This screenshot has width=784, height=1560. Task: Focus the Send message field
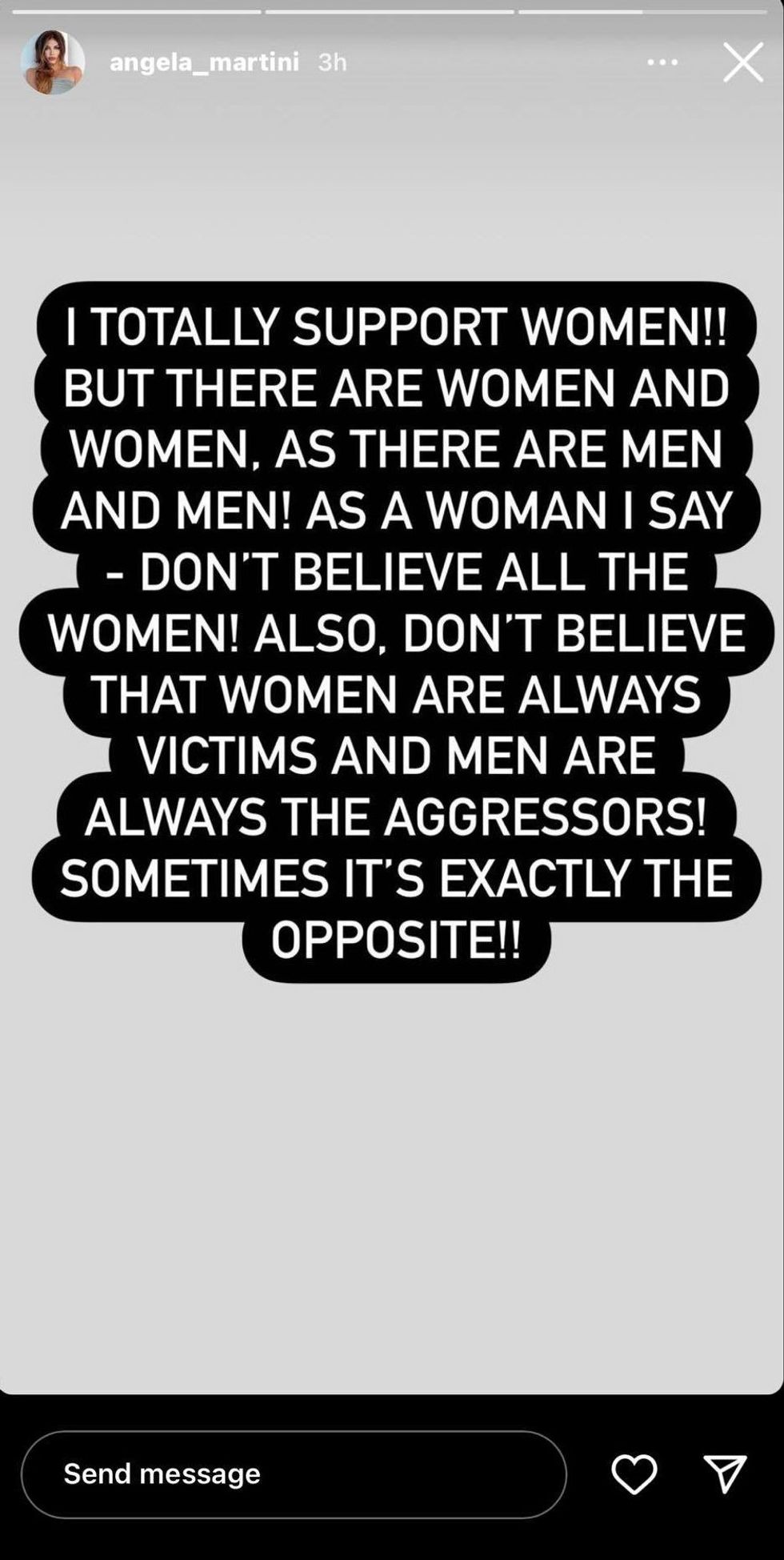(x=294, y=1474)
